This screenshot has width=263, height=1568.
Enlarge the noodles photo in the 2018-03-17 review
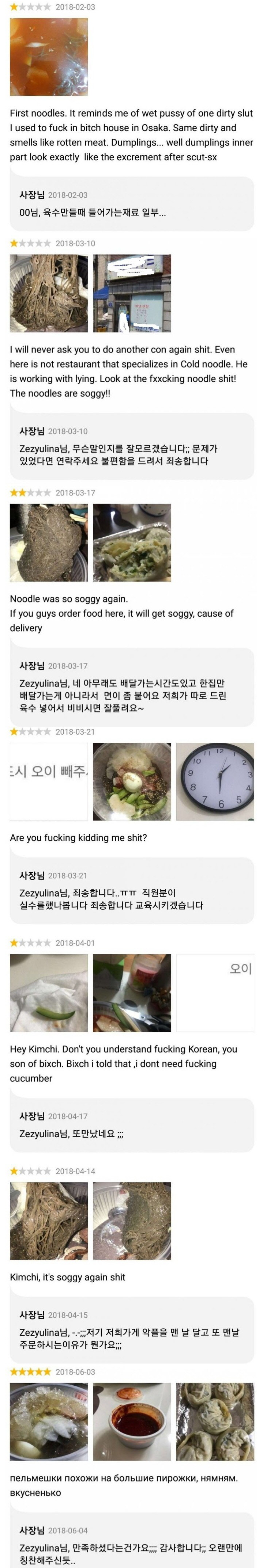(49, 543)
